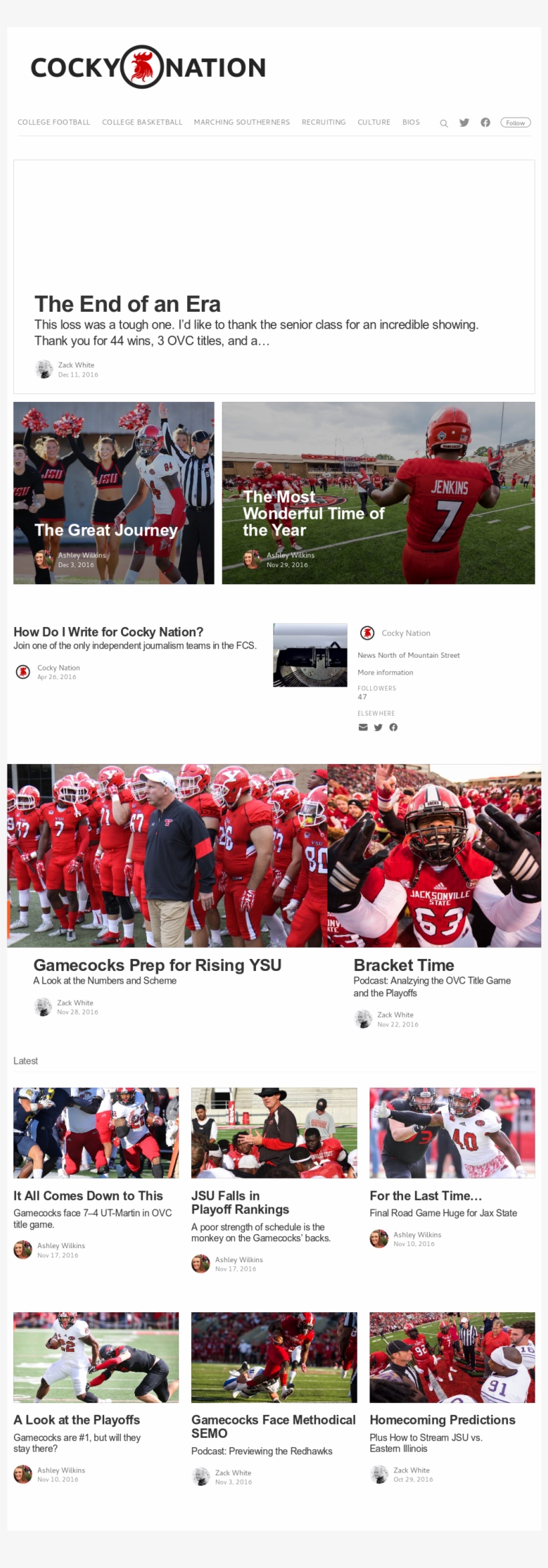
Task: Read The End of an Era article
Action: pyautogui.click(x=127, y=305)
